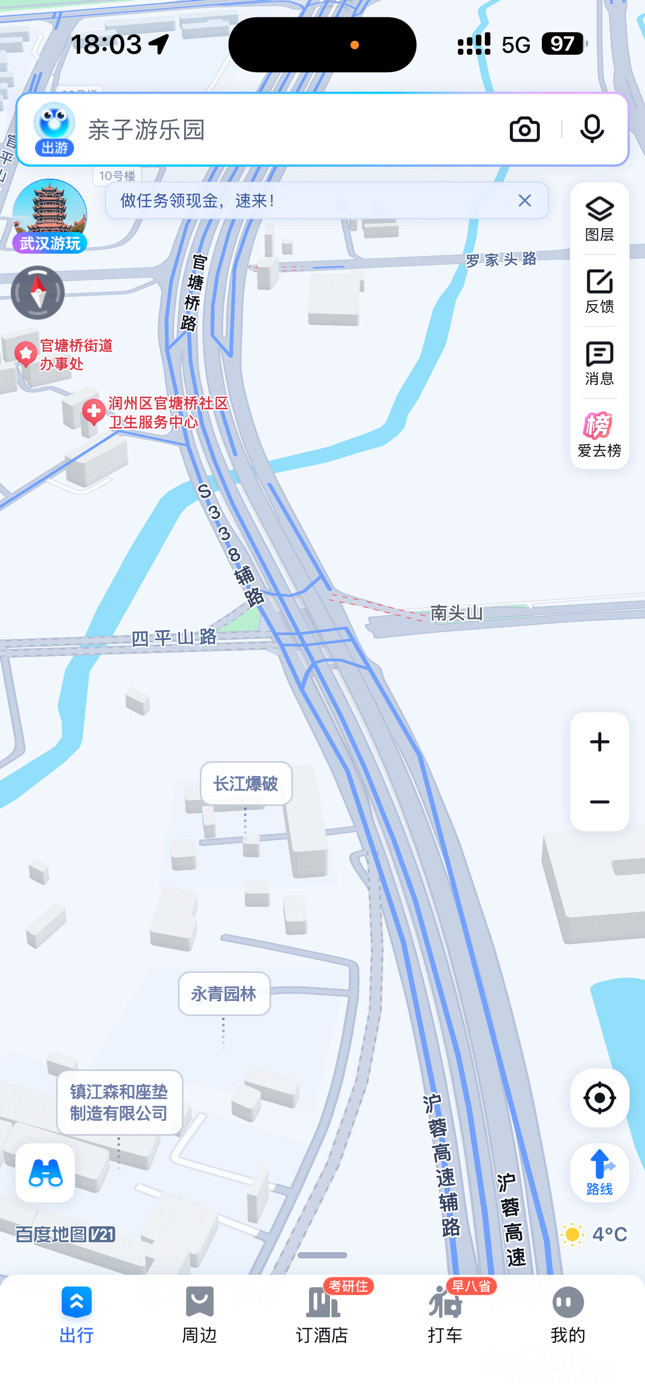The width and height of the screenshot is (645, 1398).
Task: Start voice search with the microphone
Action: pos(592,130)
